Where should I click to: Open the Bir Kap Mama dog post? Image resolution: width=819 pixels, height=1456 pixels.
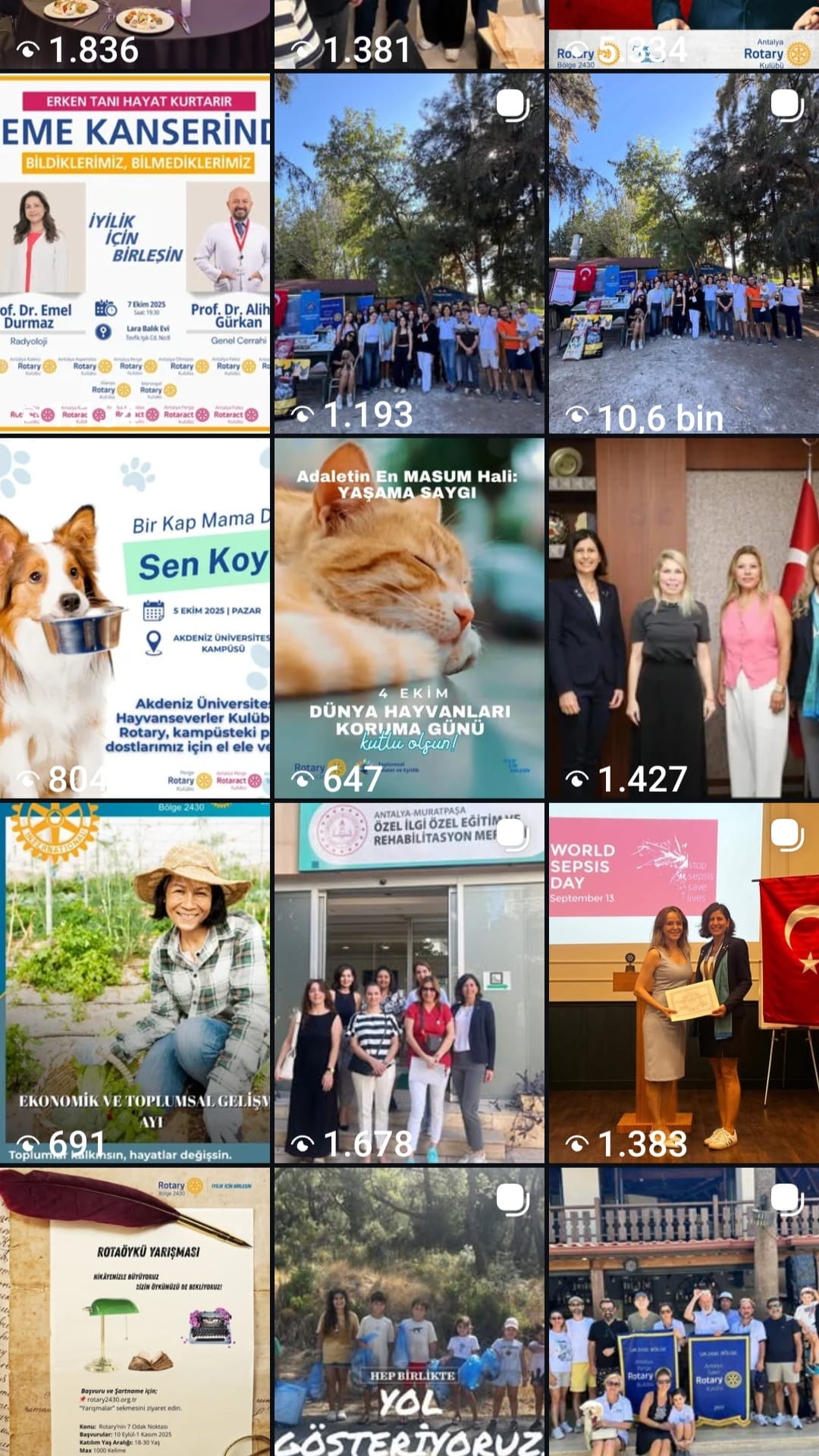point(135,618)
